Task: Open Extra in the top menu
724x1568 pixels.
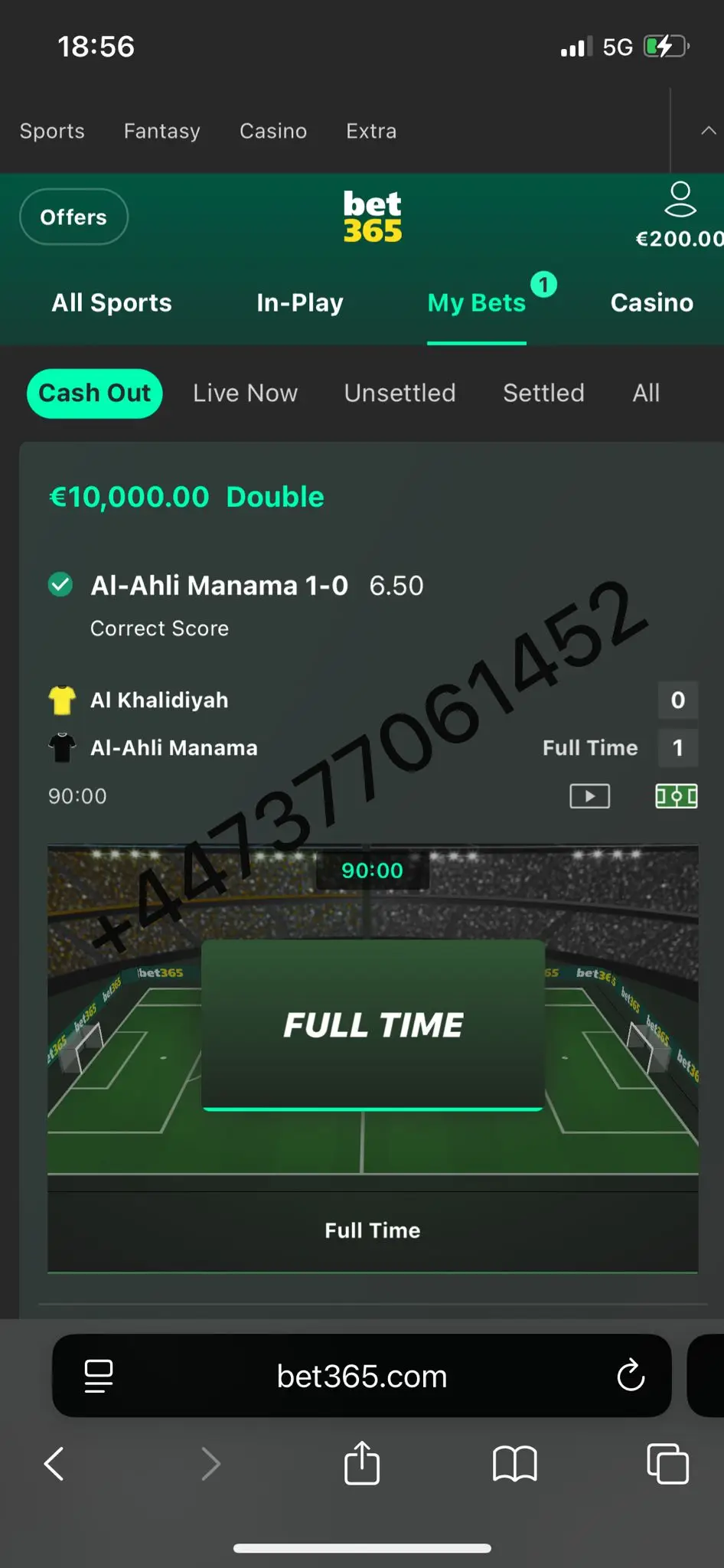Action: [371, 132]
